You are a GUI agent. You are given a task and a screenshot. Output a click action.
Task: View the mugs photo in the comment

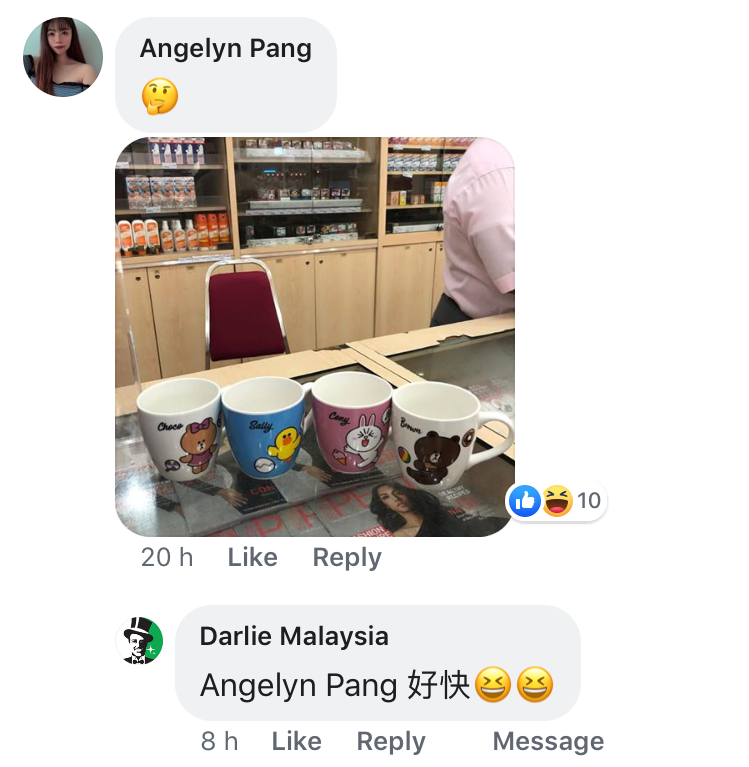click(314, 336)
